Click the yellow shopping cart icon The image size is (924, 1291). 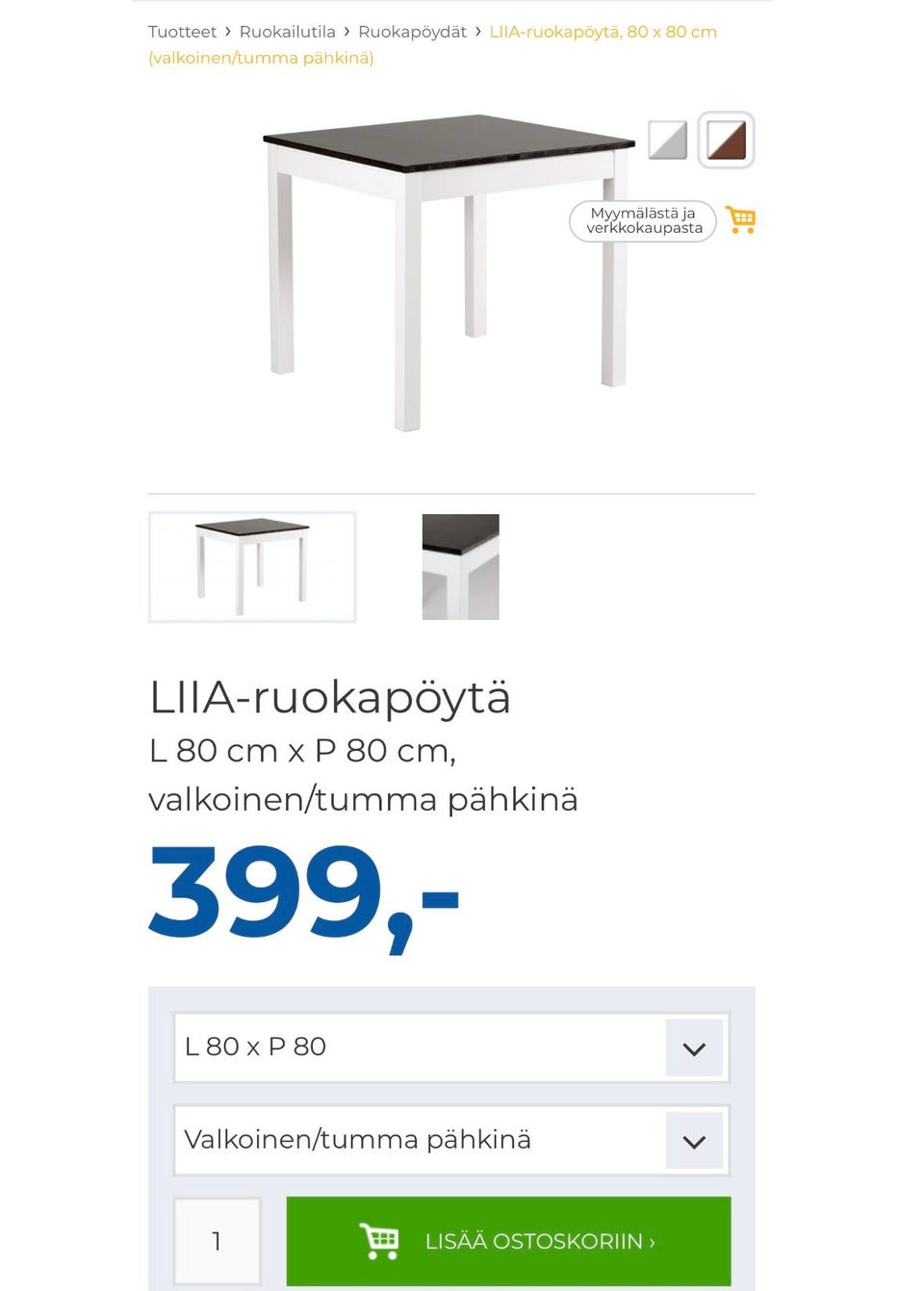pyautogui.click(x=739, y=219)
